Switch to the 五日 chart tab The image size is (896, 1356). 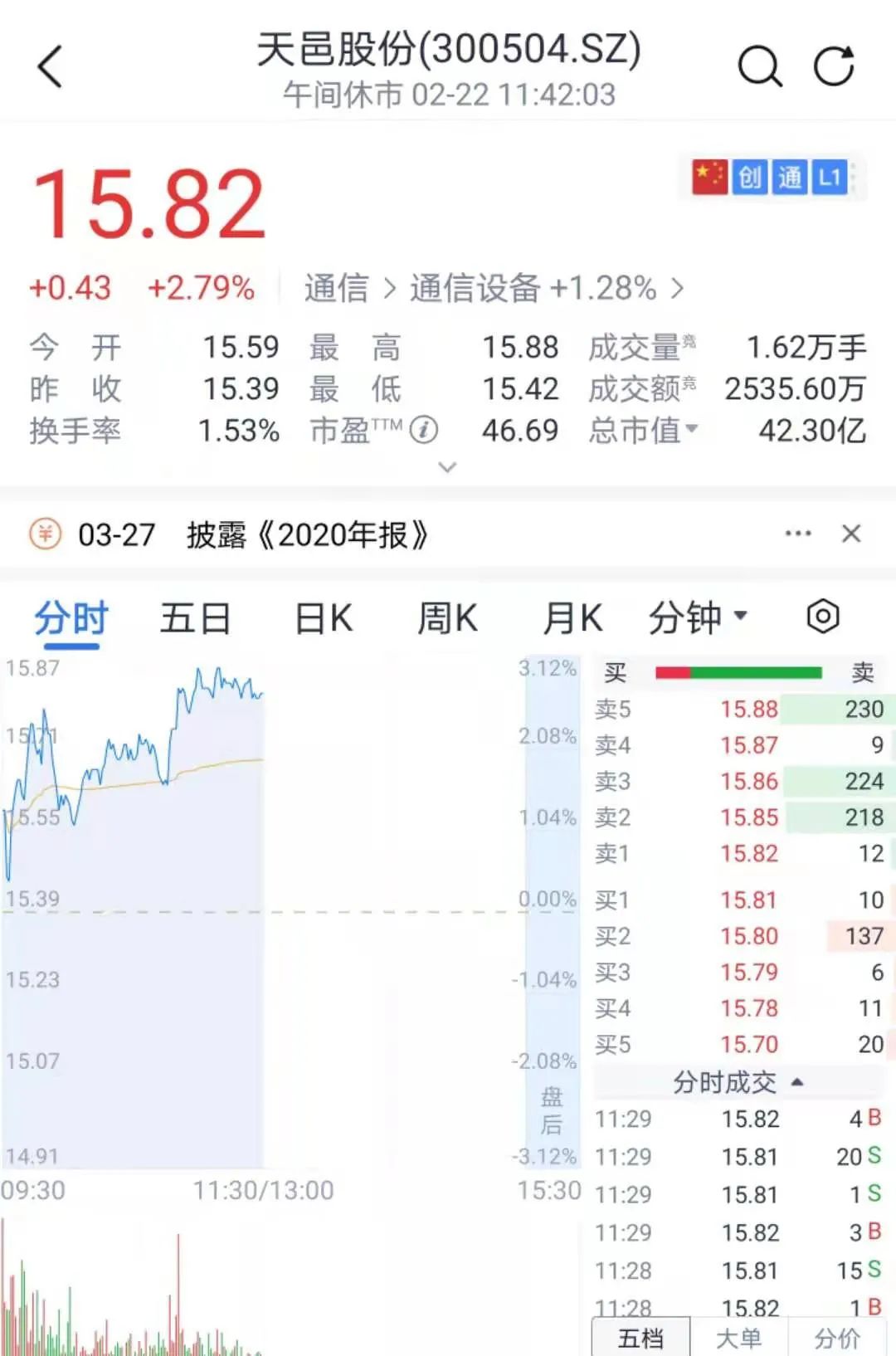coord(195,618)
